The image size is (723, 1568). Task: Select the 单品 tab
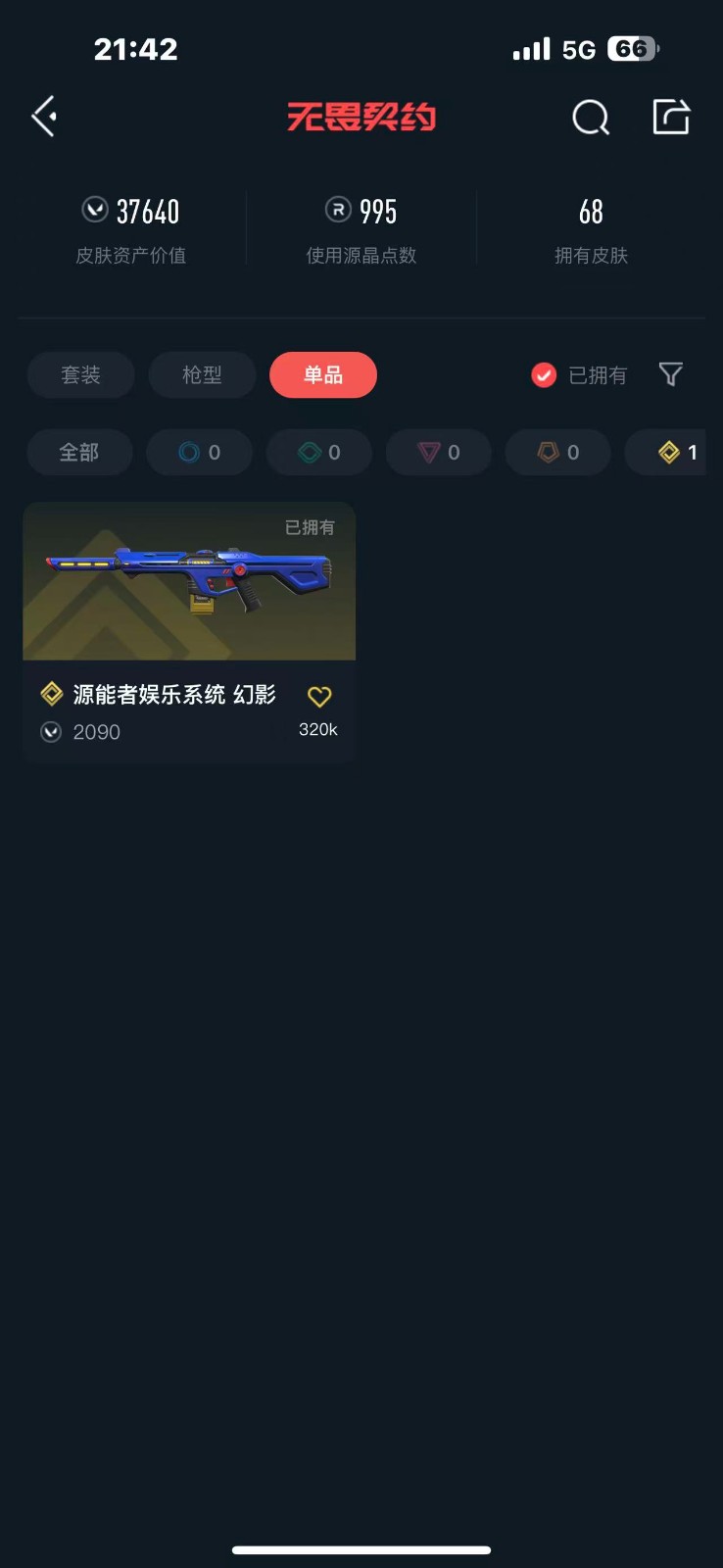[x=323, y=375]
